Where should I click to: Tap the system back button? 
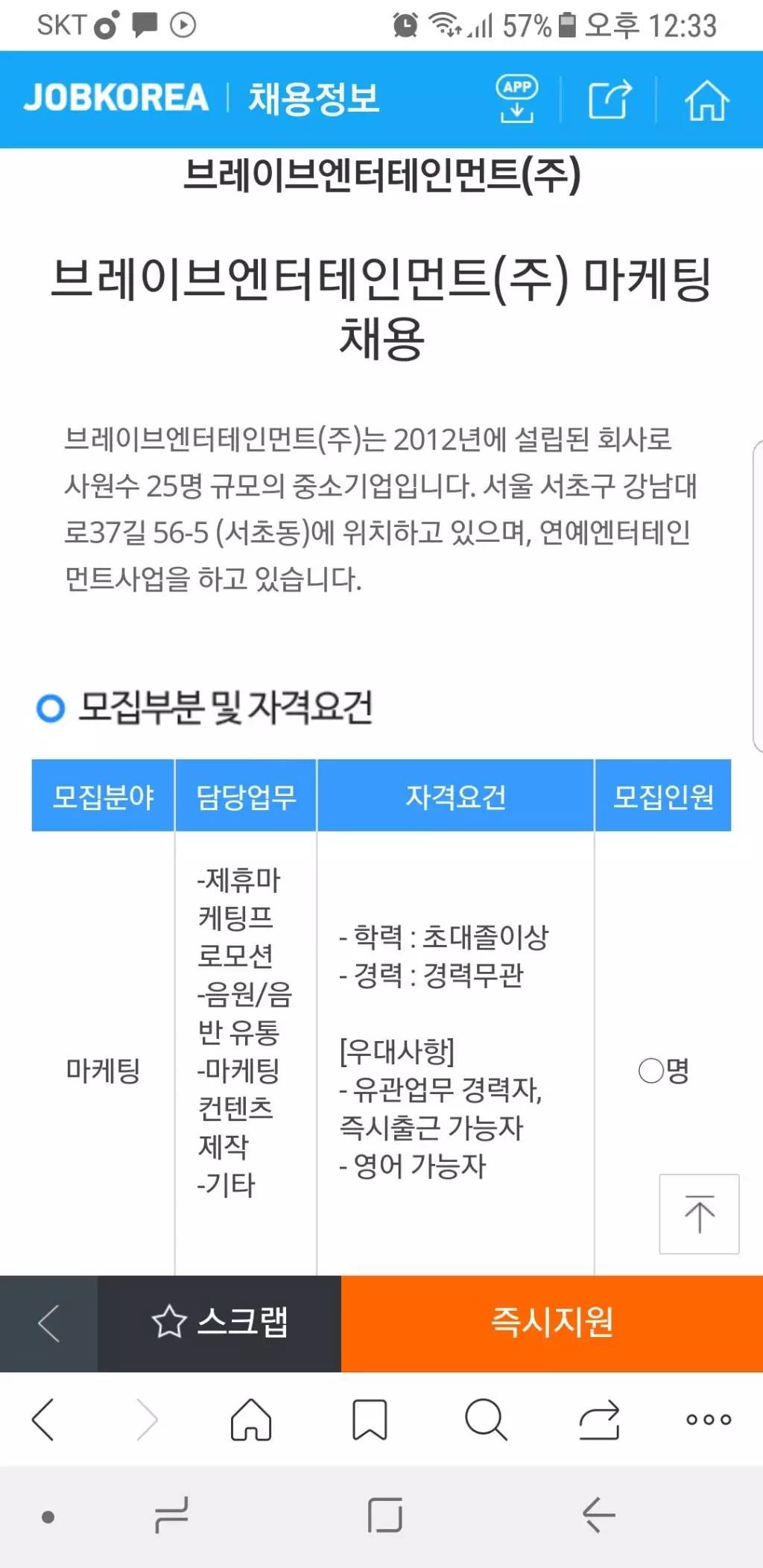click(x=598, y=1516)
